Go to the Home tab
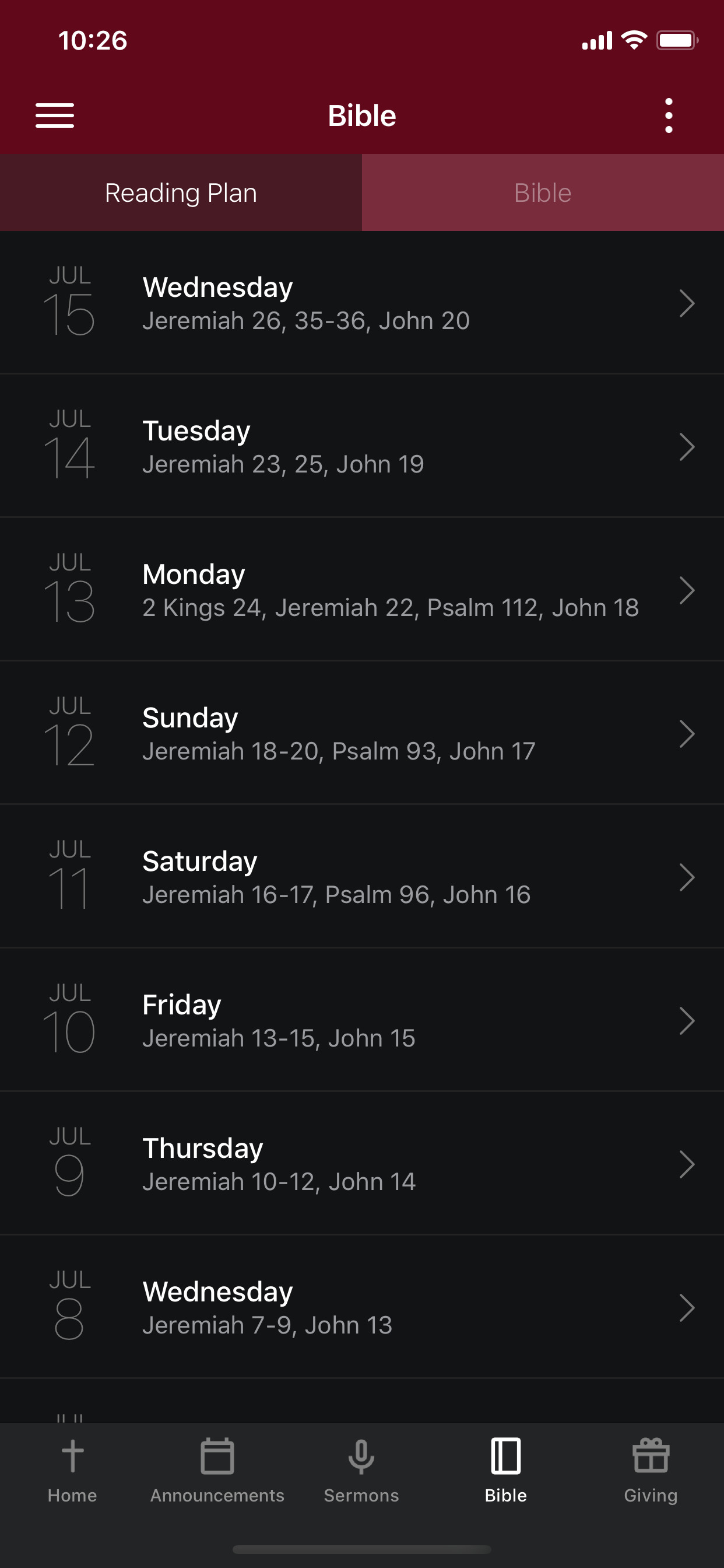 pos(72,1471)
